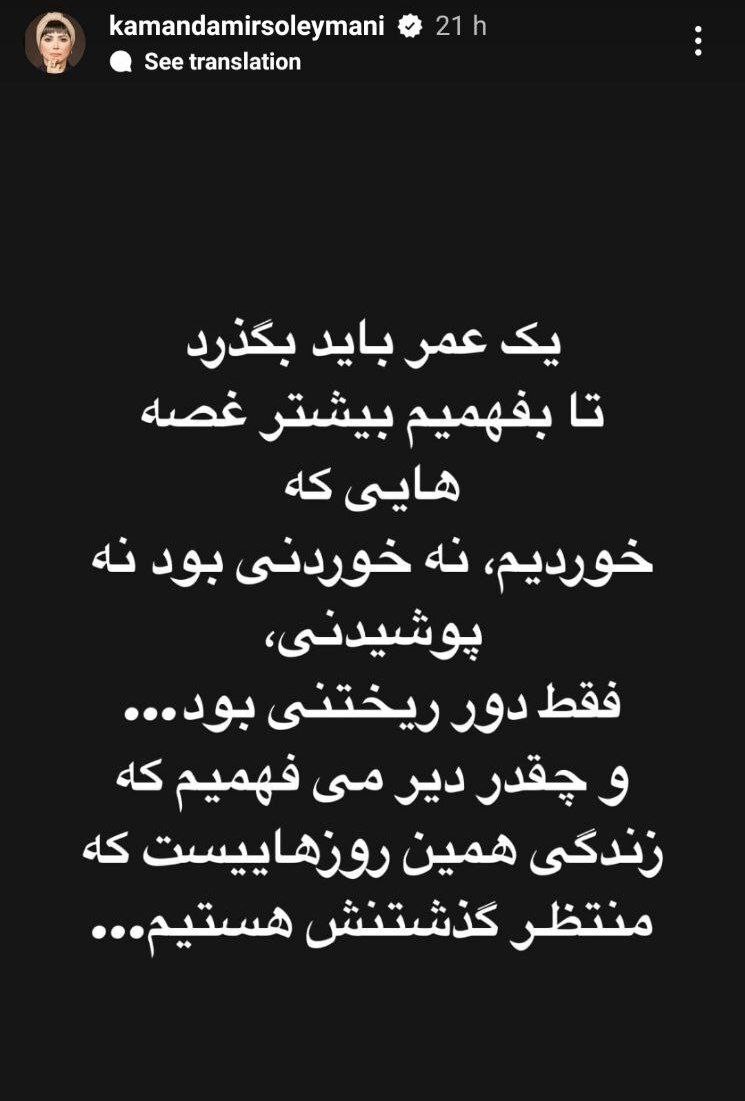Open kamandamirsoleymani's profile picture
Screen dimensions: 745x1101
tap(55, 43)
